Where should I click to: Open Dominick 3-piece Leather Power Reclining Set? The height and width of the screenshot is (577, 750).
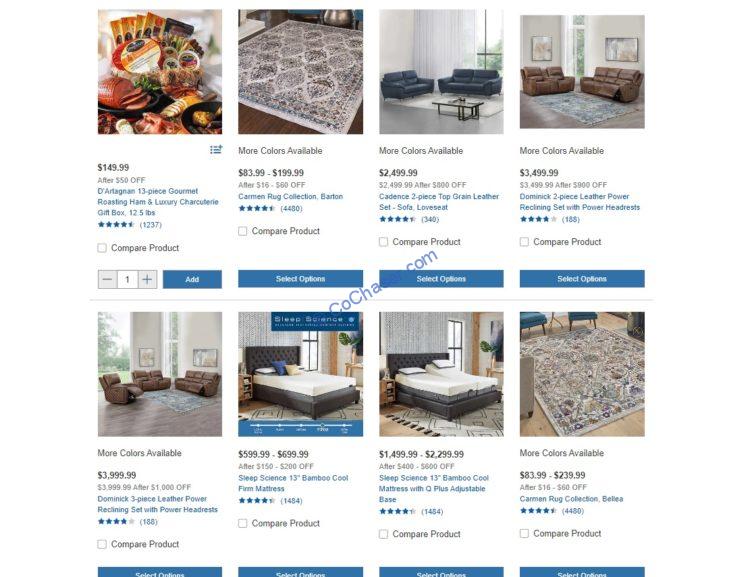click(157, 504)
